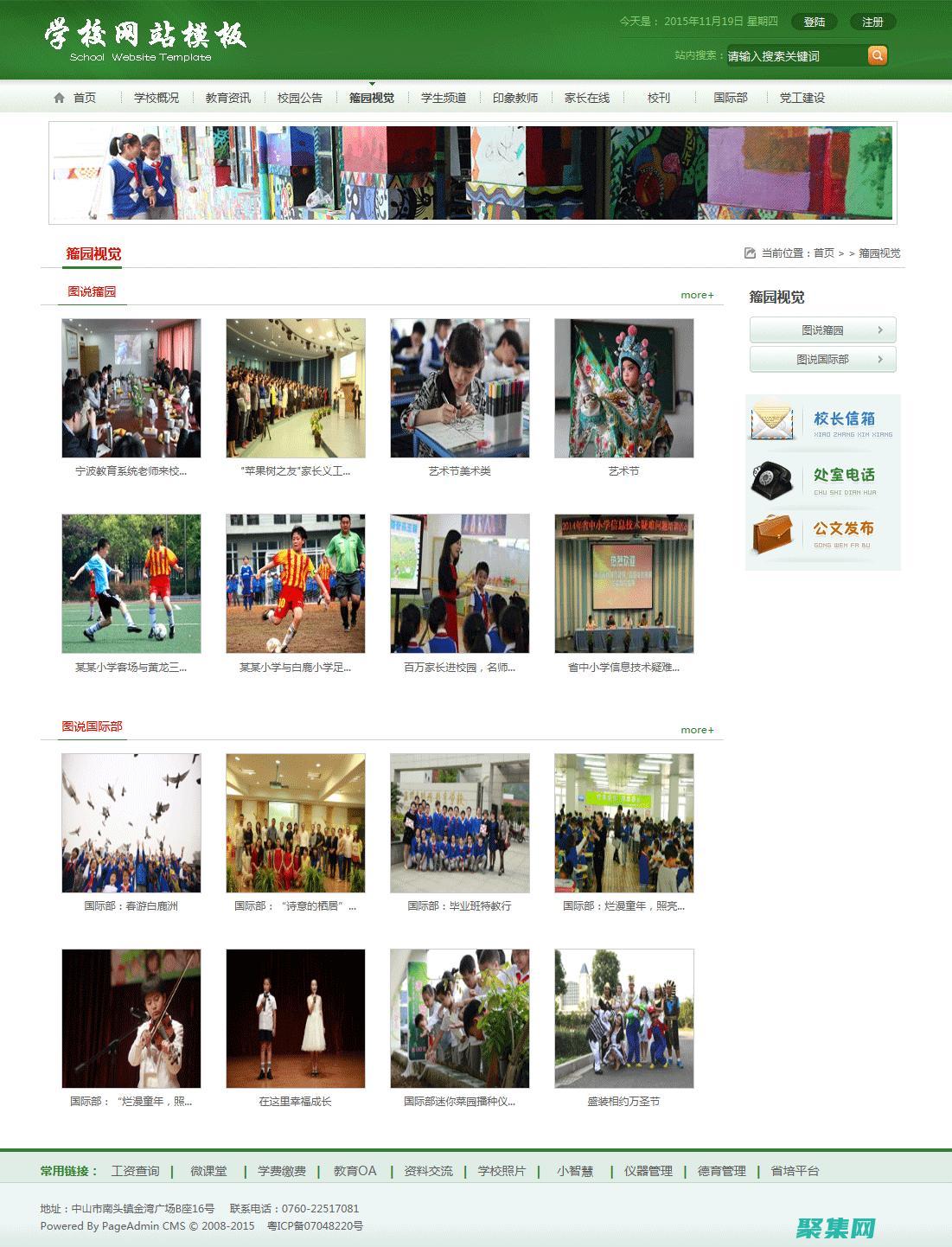
Task: Focus the site search keyword field
Action: (795, 56)
